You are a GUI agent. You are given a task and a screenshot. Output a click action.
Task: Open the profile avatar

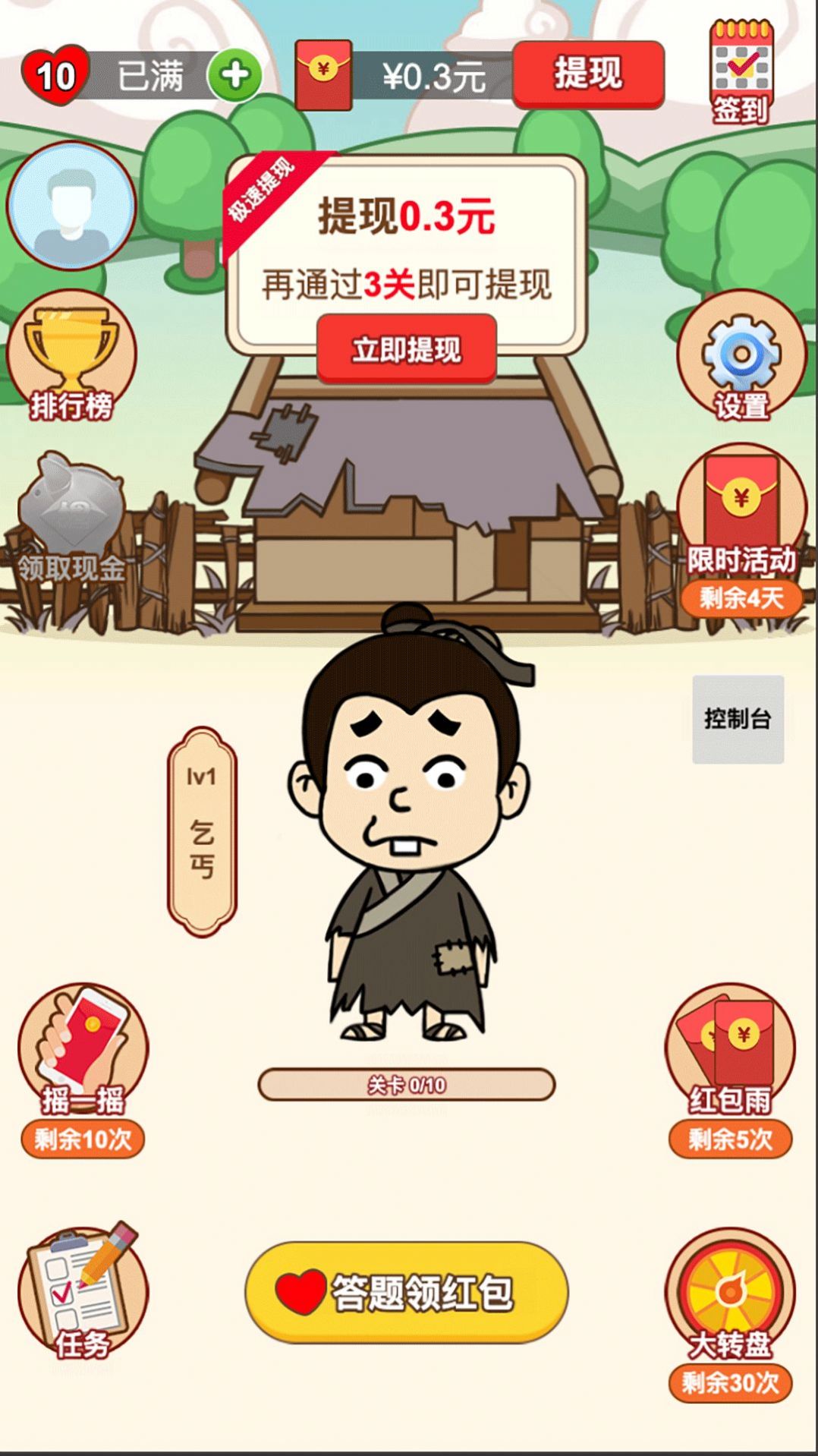72,206
